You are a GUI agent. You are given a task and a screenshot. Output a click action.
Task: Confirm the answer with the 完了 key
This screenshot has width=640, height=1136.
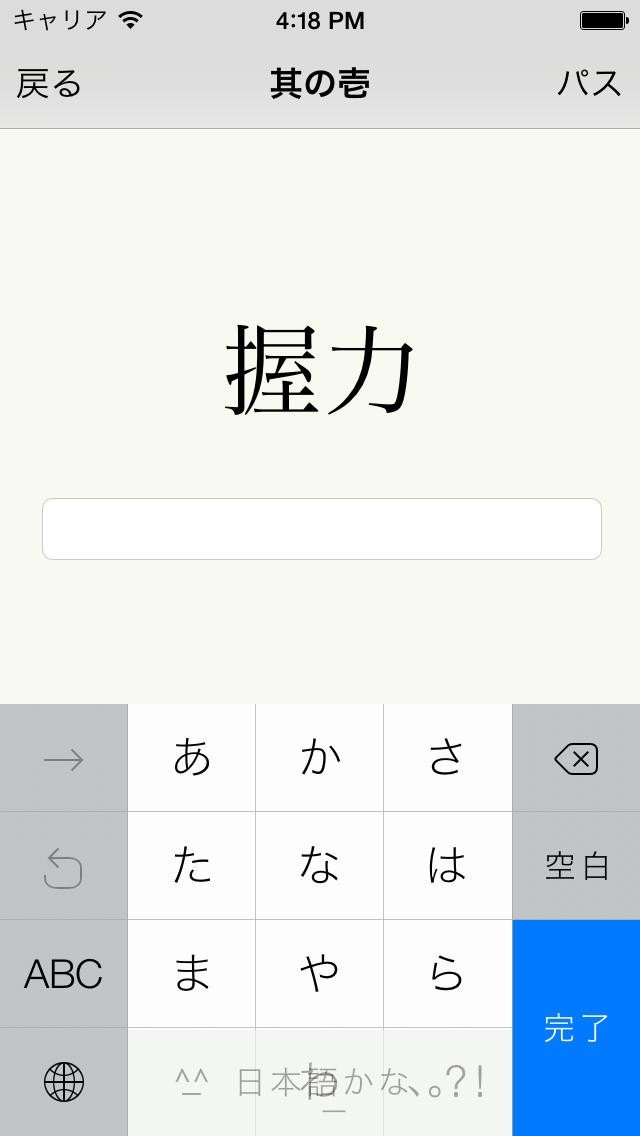(x=576, y=1028)
